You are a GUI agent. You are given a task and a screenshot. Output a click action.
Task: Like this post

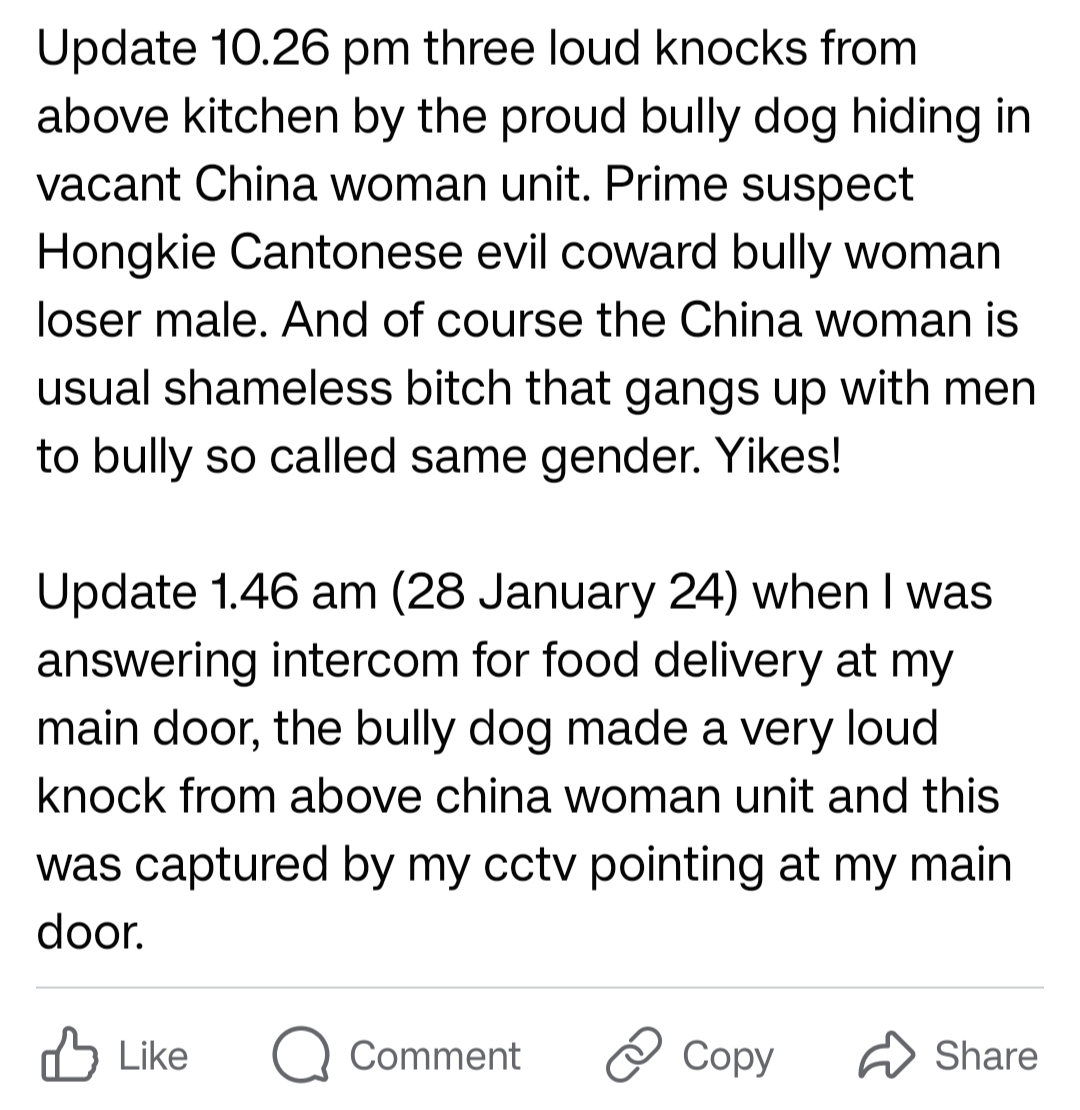click(115, 1056)
